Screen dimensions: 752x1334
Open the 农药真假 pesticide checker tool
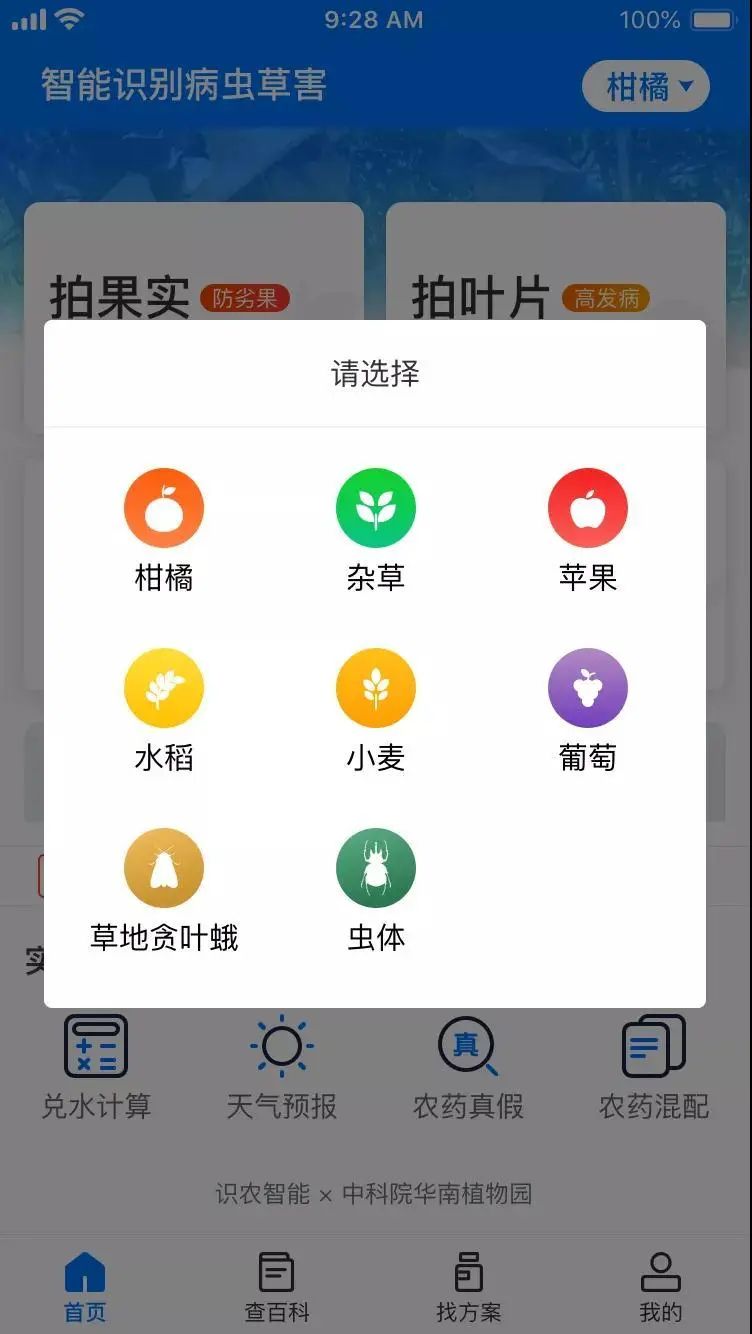[466, 1065]
